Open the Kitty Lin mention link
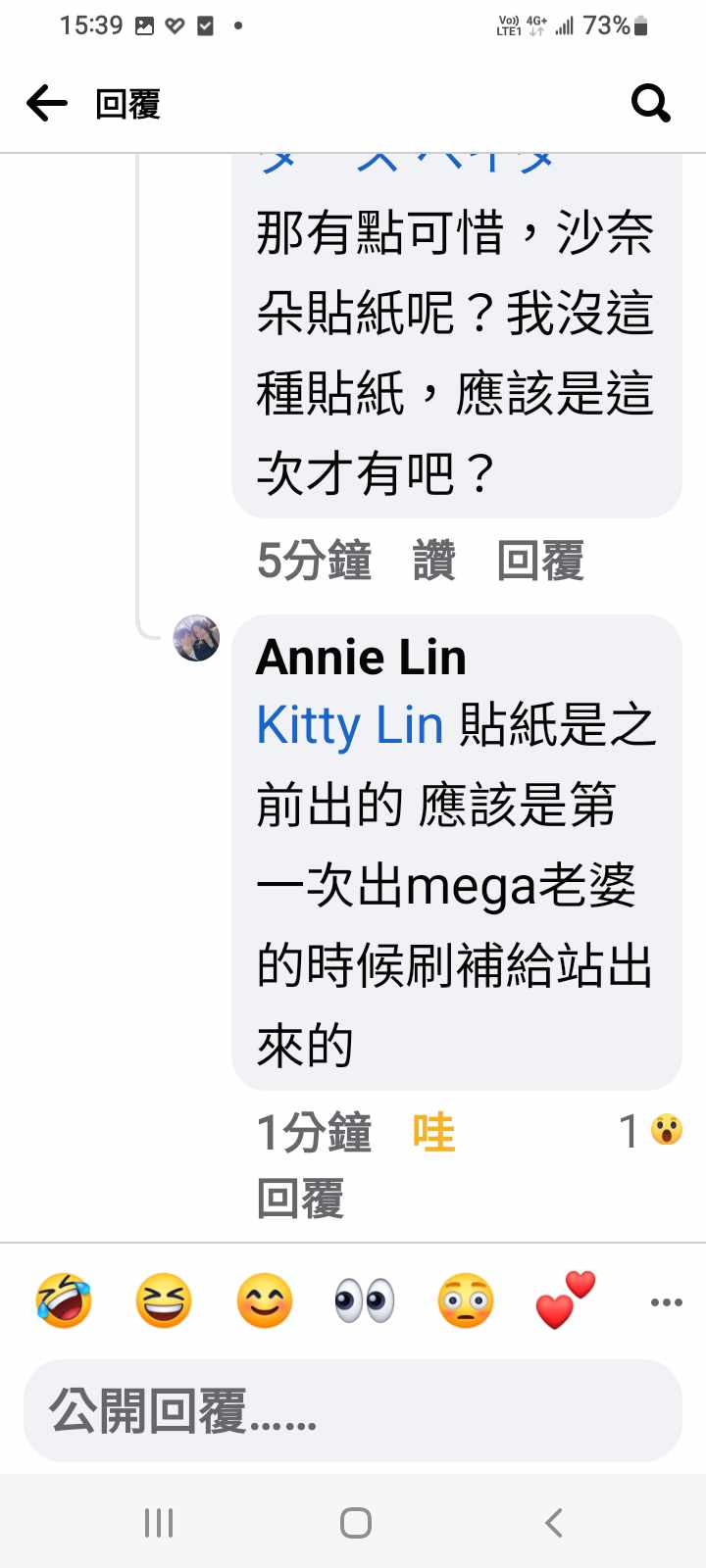Viewport: 706px width, 1568px height. pos(350,726)
